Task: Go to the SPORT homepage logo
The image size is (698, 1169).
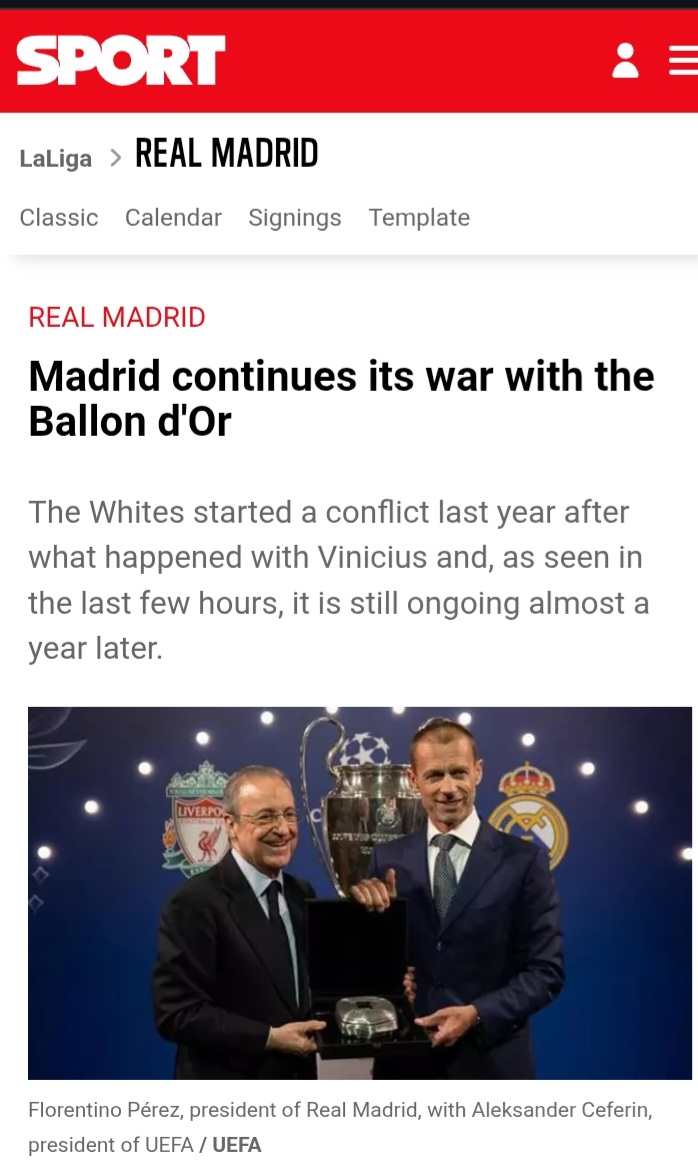Action: click(121, 61)
